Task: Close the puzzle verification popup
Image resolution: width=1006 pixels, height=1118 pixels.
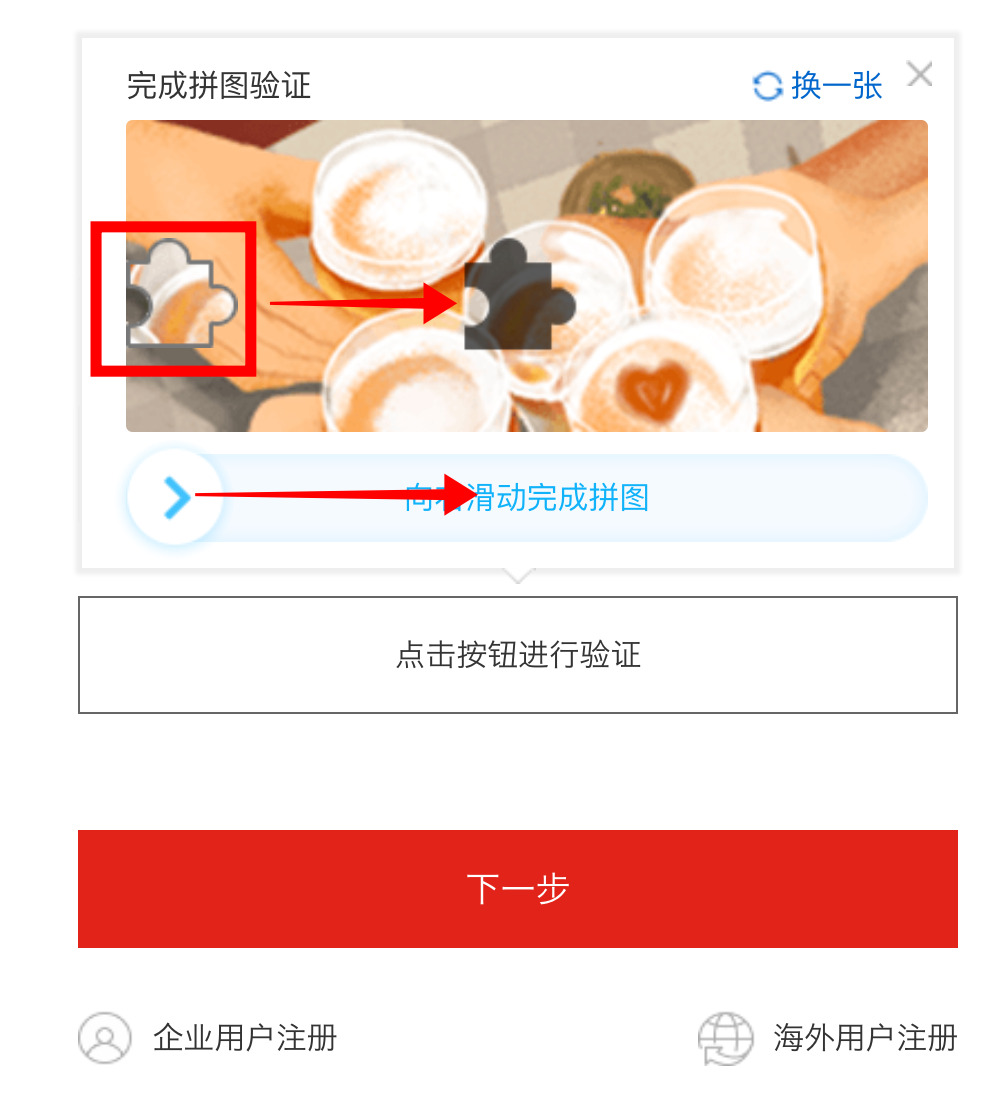Action: tap(919, 74)
